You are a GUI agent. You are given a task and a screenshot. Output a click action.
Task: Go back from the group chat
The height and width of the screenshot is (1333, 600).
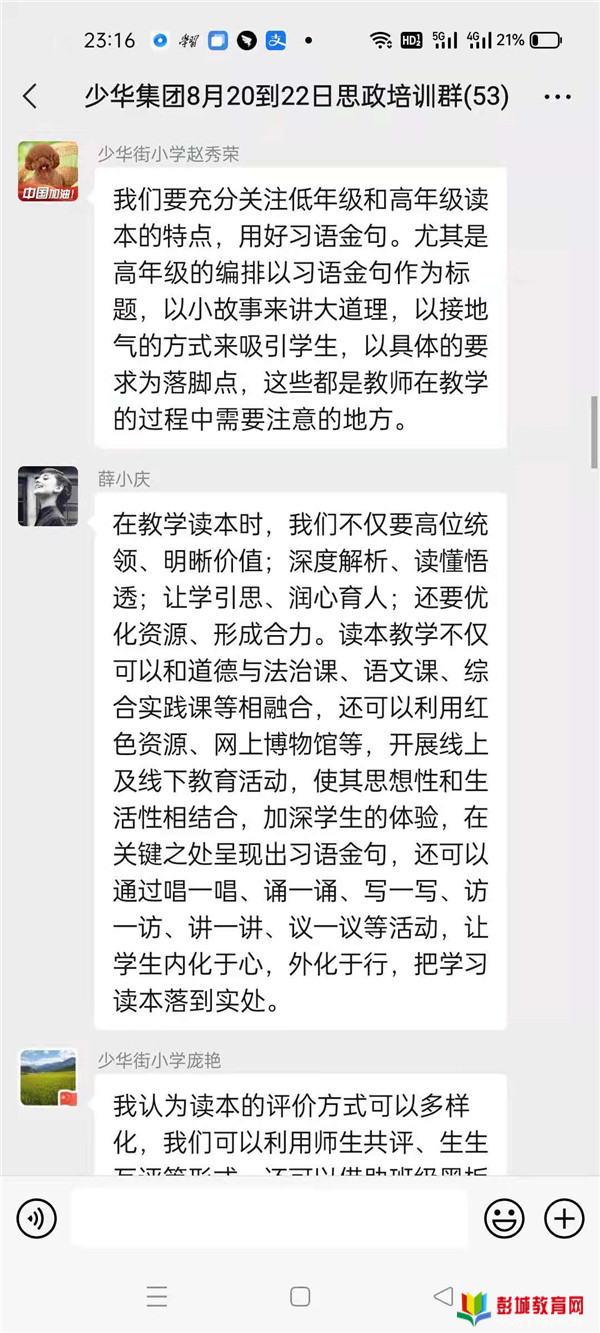tap(30, 97)
